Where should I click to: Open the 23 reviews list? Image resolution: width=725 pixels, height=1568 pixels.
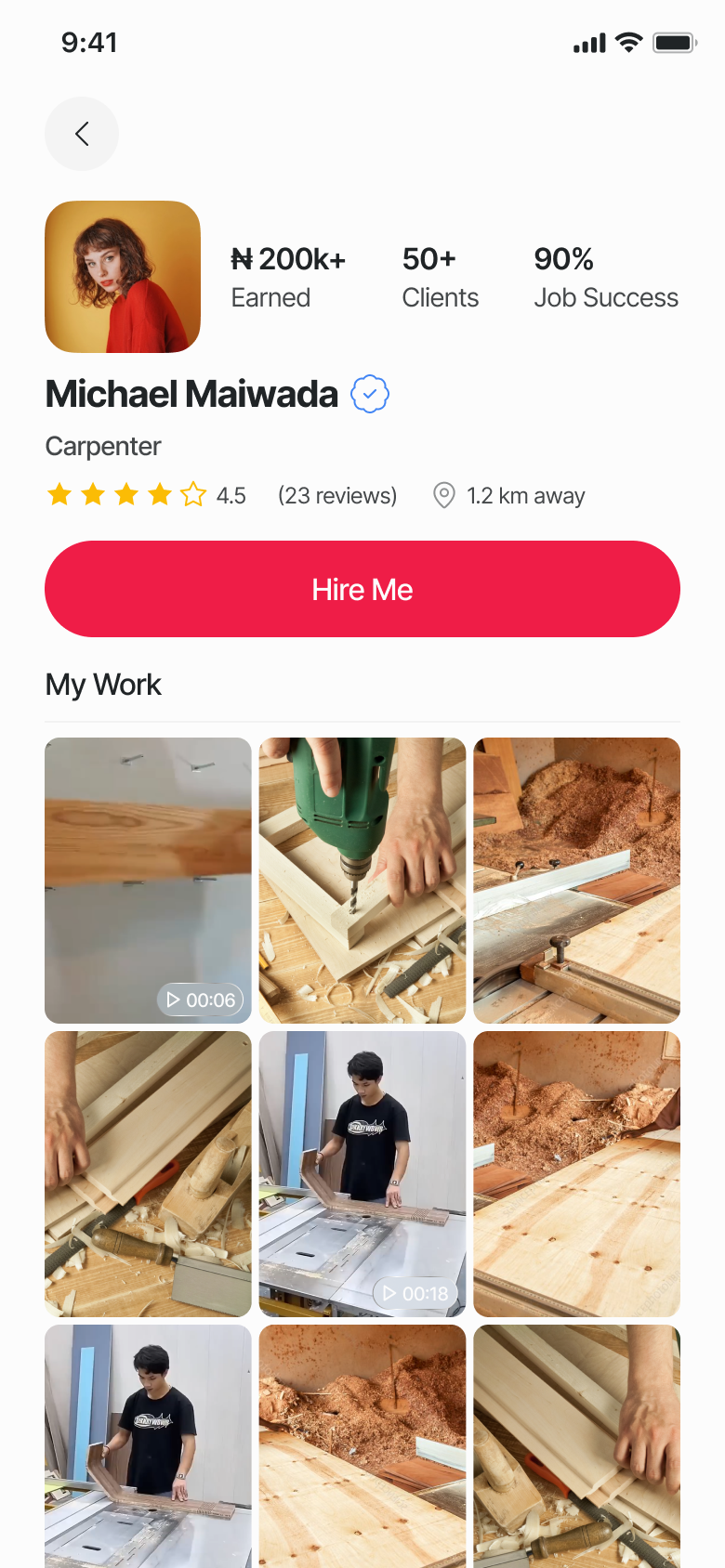[x=337, y=495]
